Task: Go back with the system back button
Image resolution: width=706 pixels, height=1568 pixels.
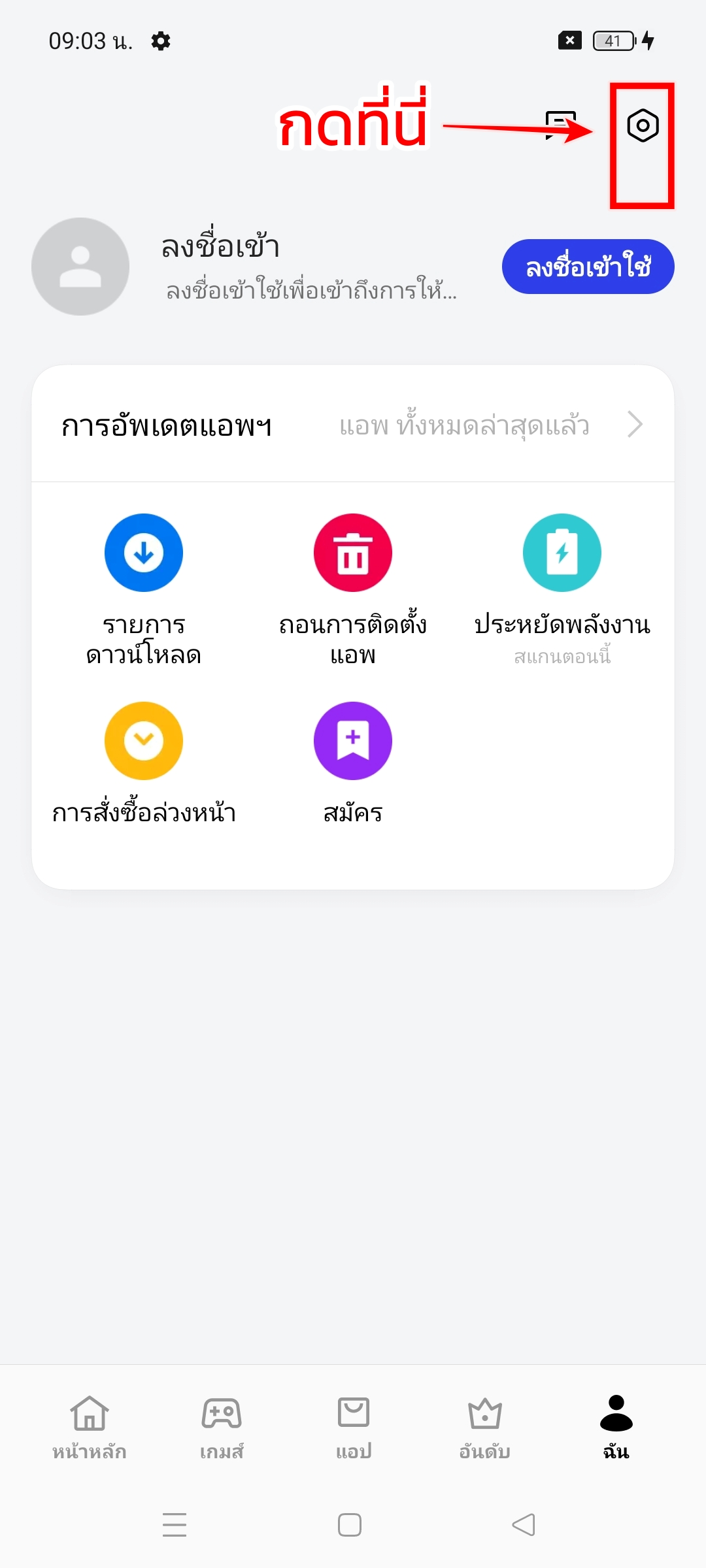Action: (x=524, y=1525)
